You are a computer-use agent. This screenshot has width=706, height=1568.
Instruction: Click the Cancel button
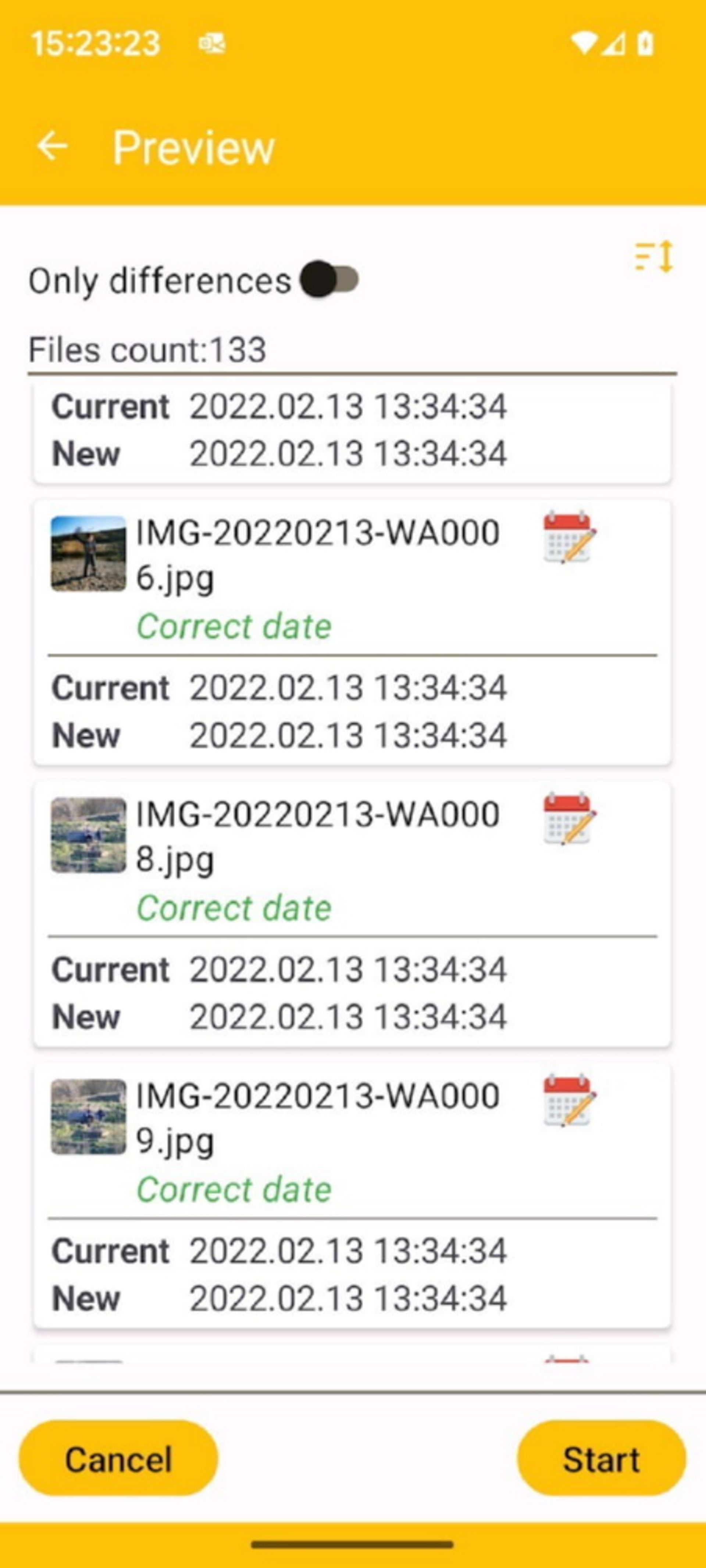pyautogui.click(x=120, y=1460)
